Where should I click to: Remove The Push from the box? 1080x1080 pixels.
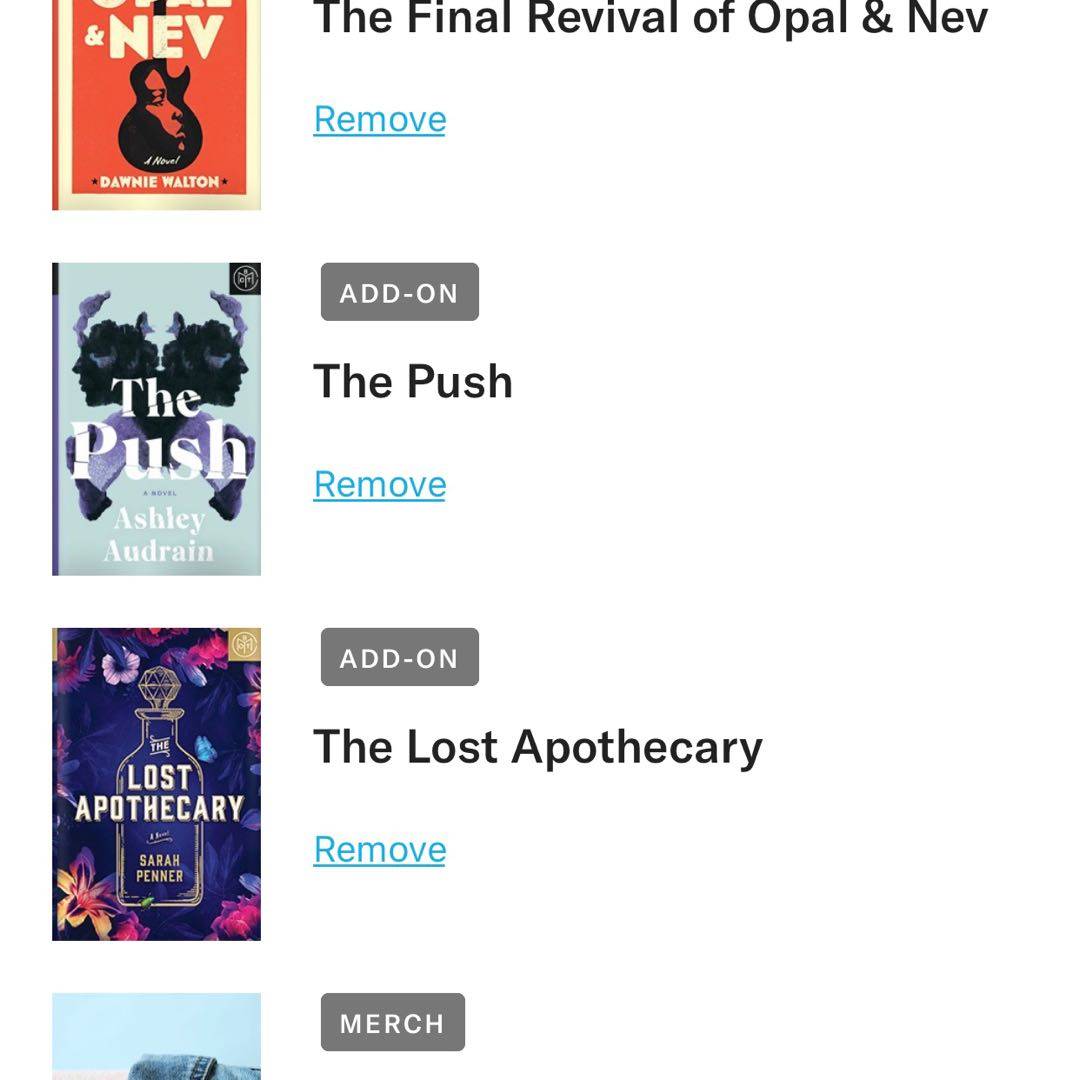(x=379, y=484)
